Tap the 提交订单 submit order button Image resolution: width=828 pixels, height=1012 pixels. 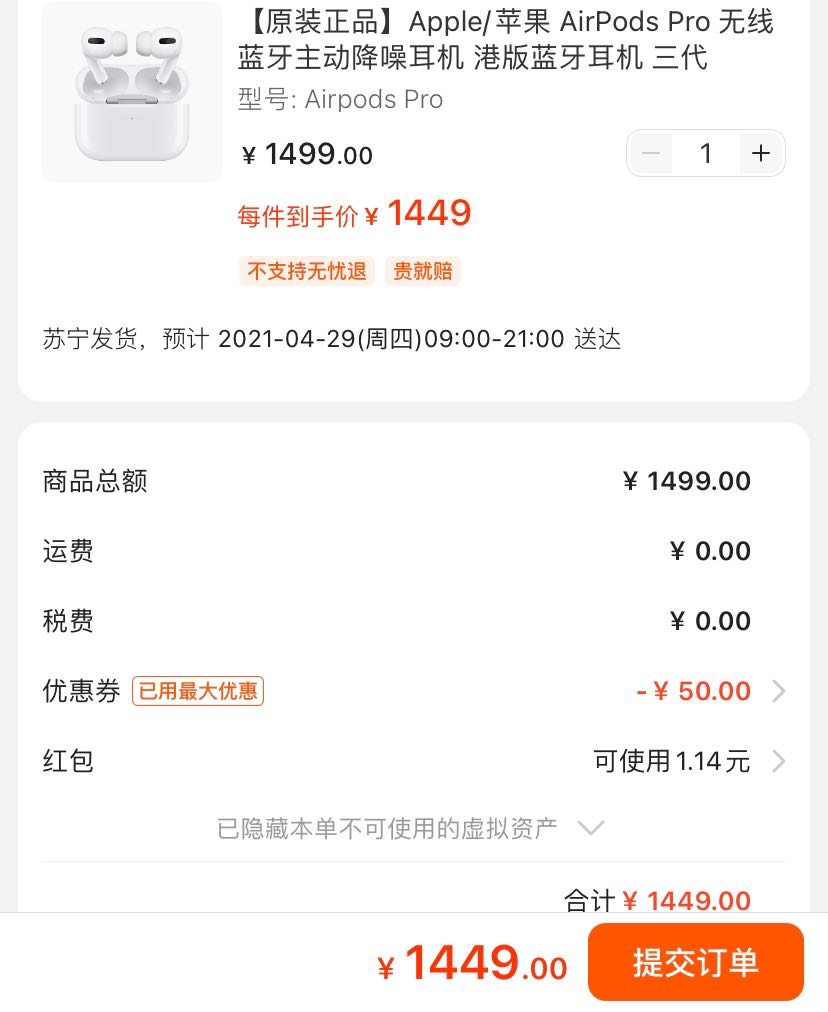[696, 962]
